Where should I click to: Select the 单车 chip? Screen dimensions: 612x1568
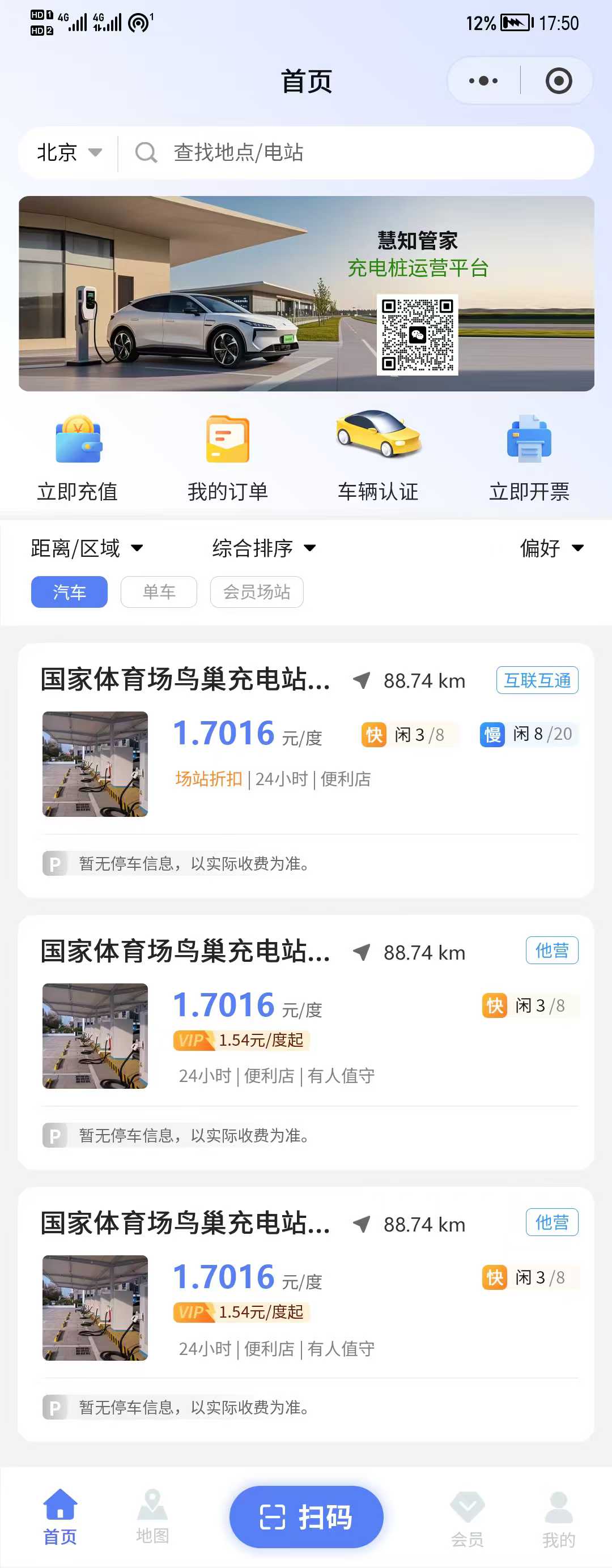(158, 591)
